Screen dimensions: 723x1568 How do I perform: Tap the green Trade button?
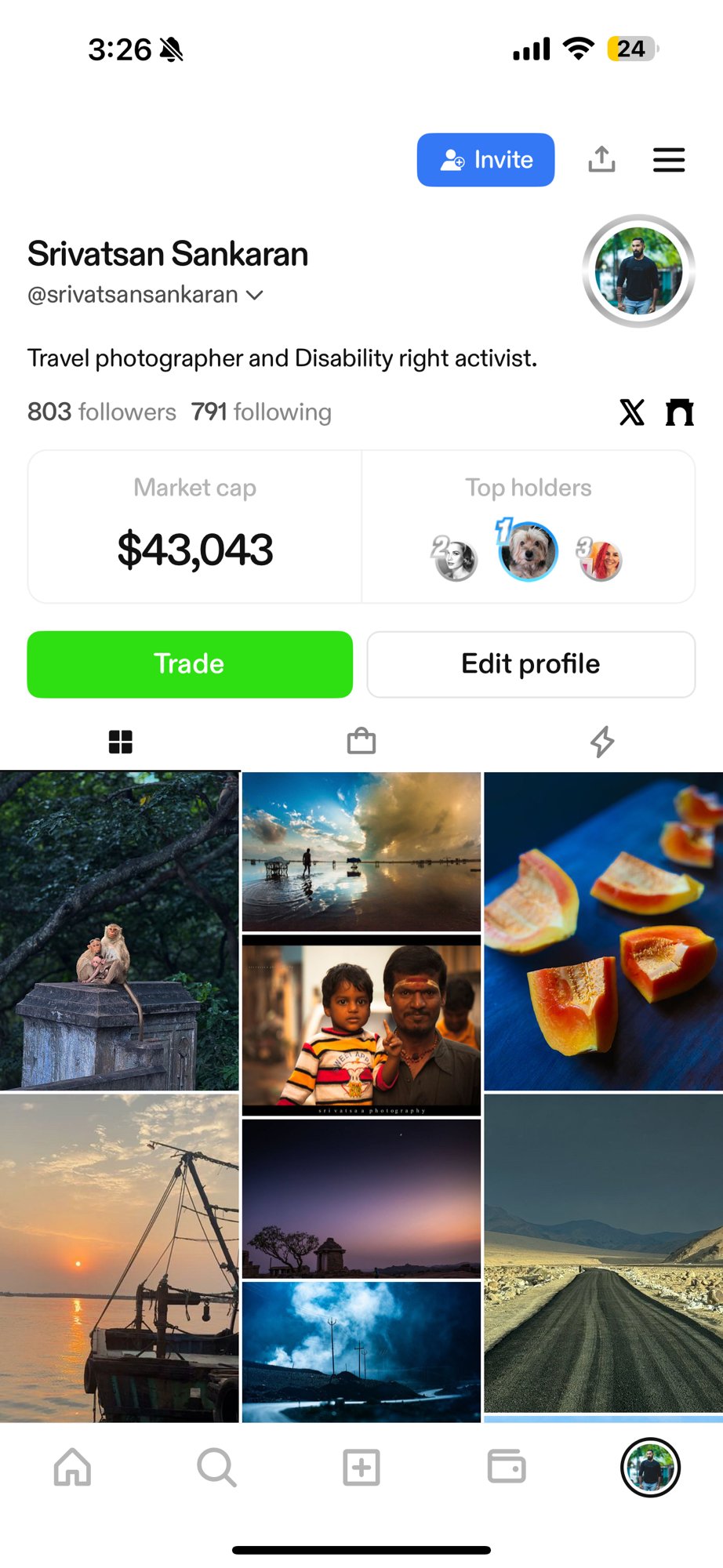click(190, 664)
